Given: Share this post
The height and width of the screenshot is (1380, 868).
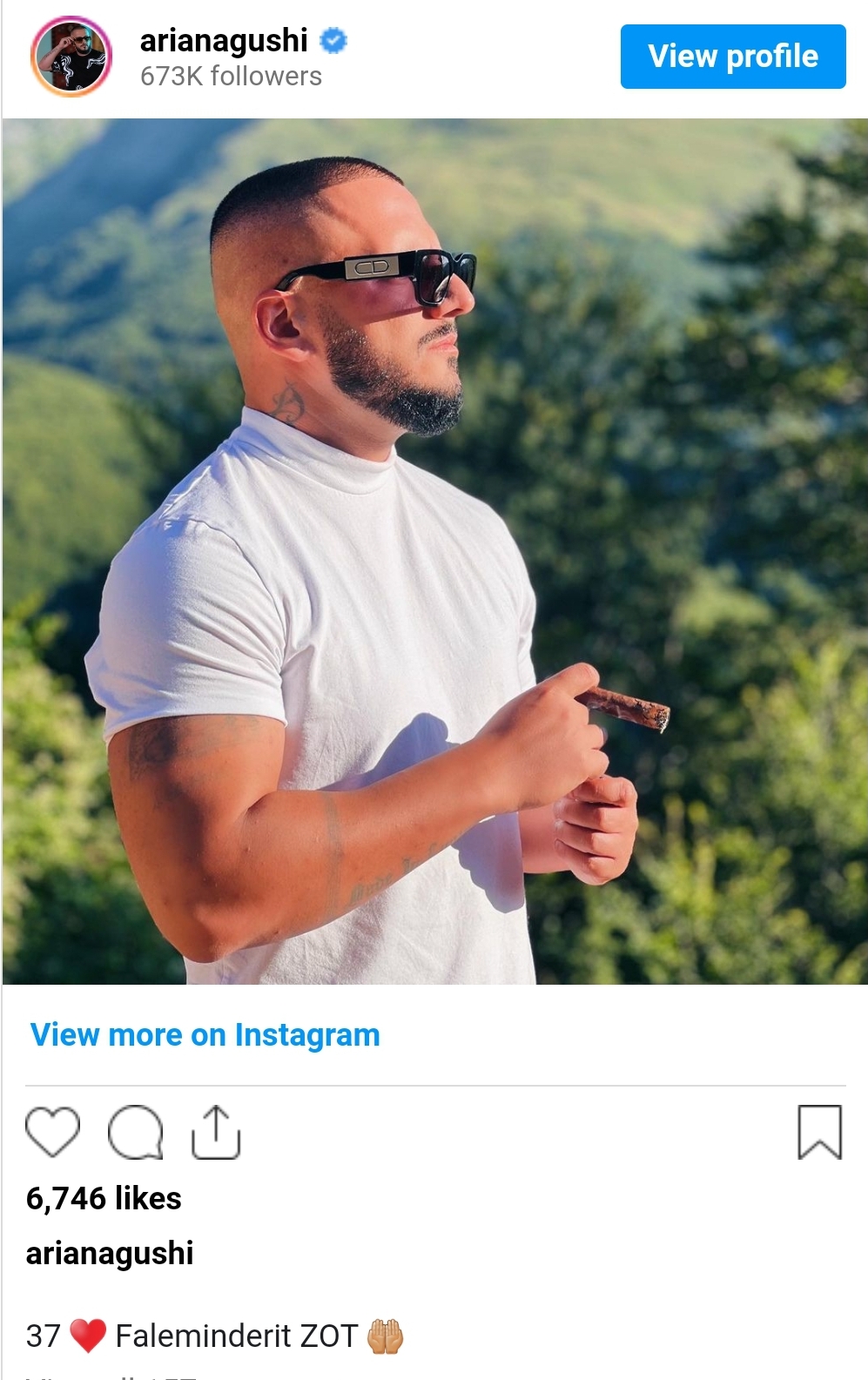Looking at the screenshot, I should click(x=215, y=1132).
